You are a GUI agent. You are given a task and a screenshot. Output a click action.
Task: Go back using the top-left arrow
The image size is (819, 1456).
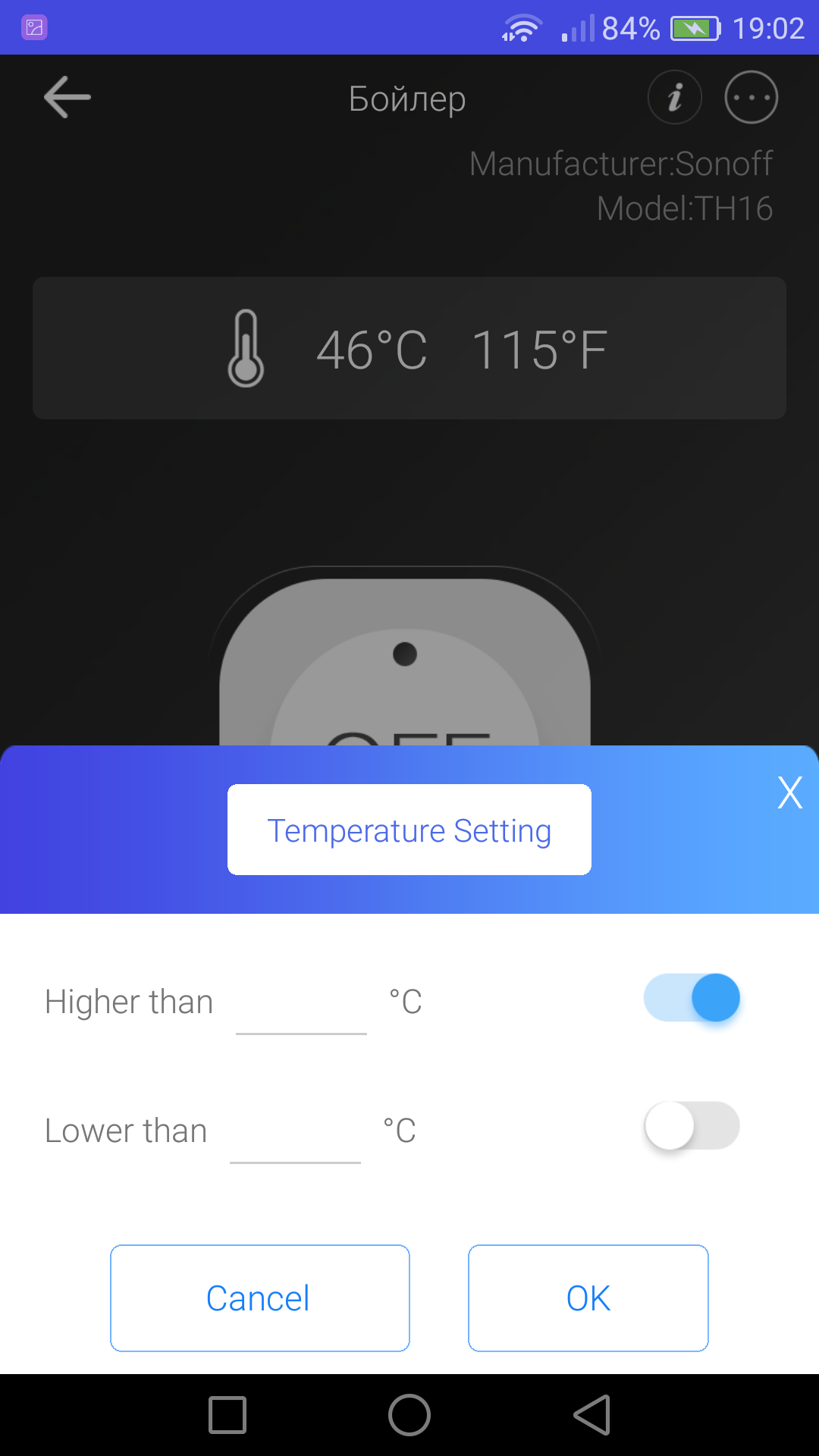coord(67,97)
